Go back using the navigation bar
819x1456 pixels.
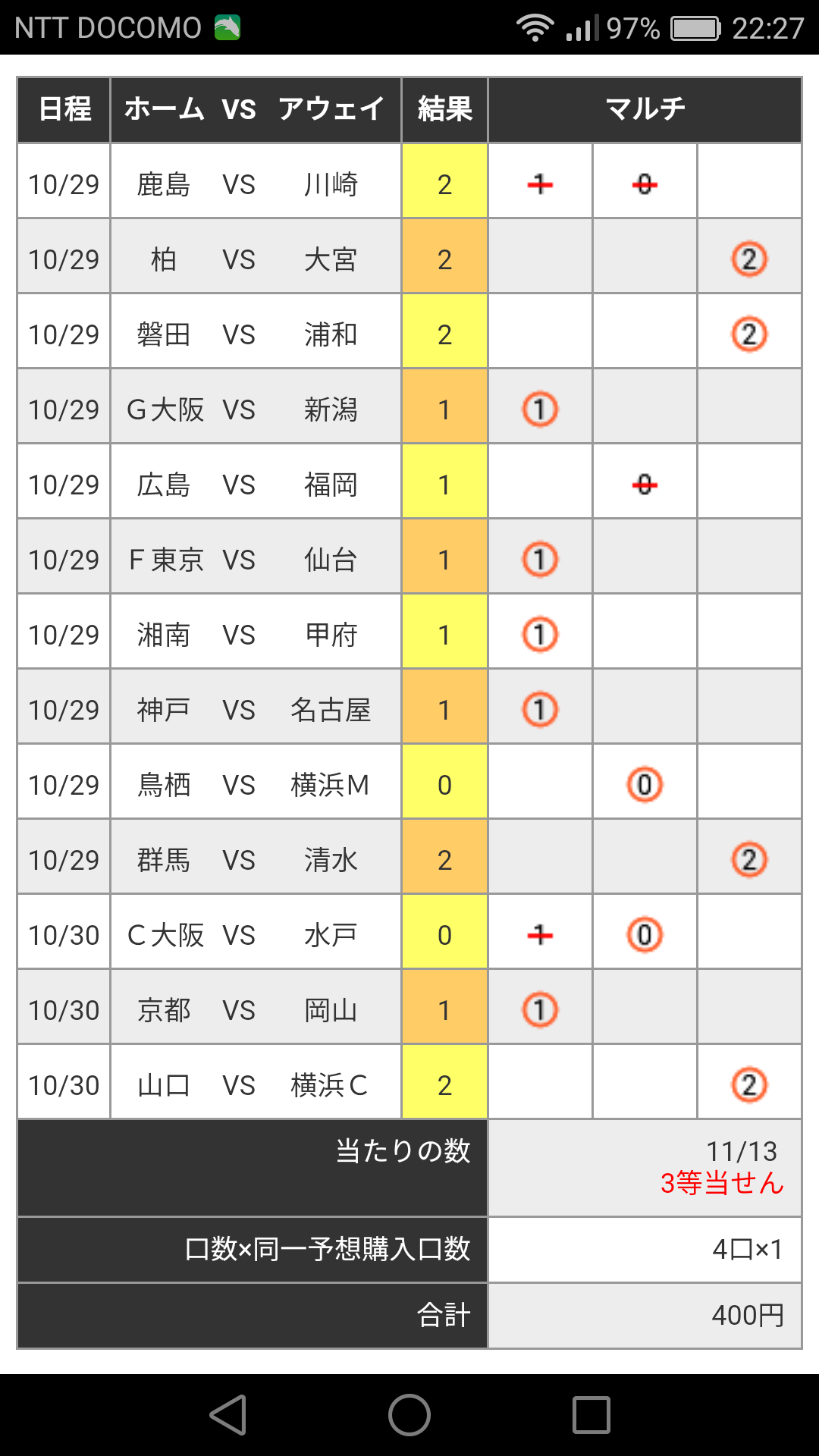(x=228, y=1415)
